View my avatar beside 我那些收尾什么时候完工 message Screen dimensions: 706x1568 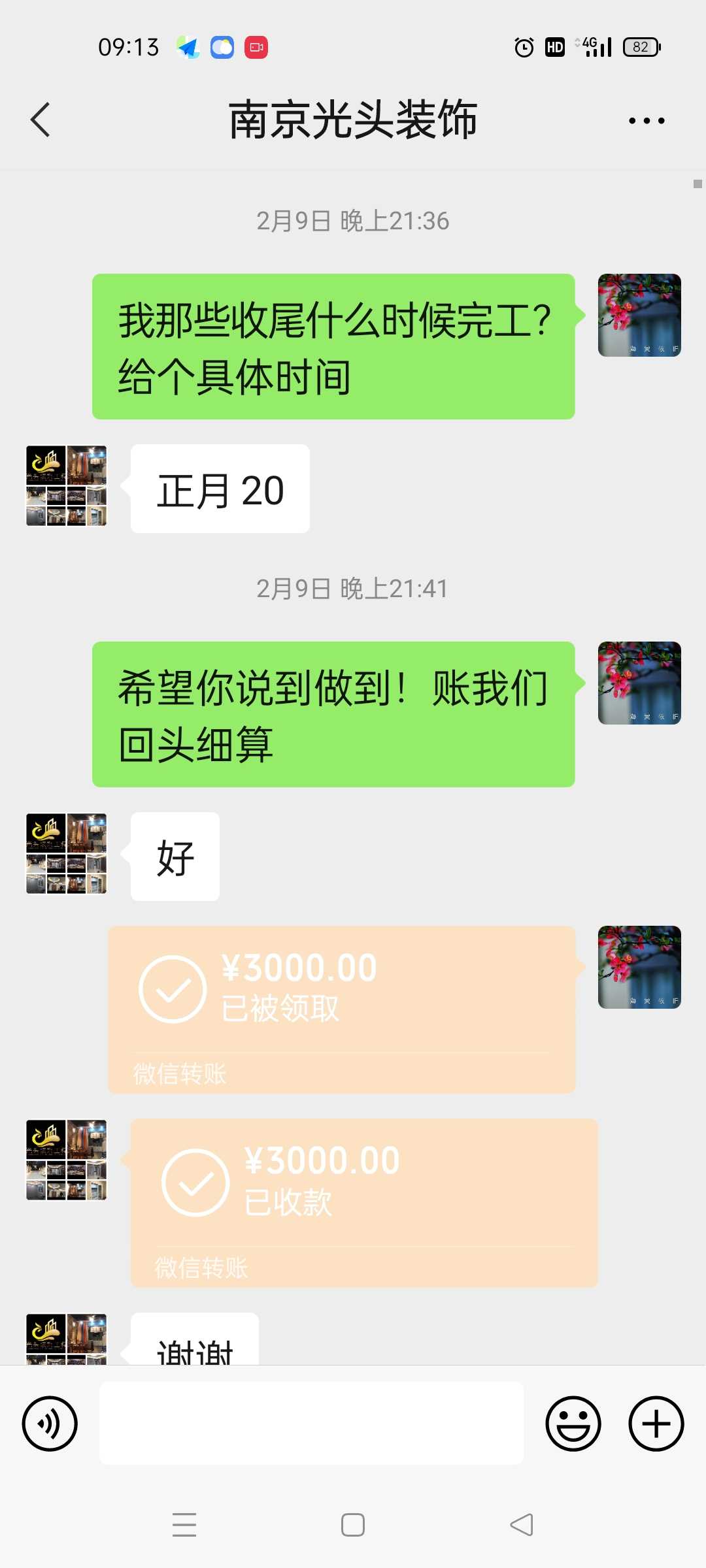[x=639, y=315]
